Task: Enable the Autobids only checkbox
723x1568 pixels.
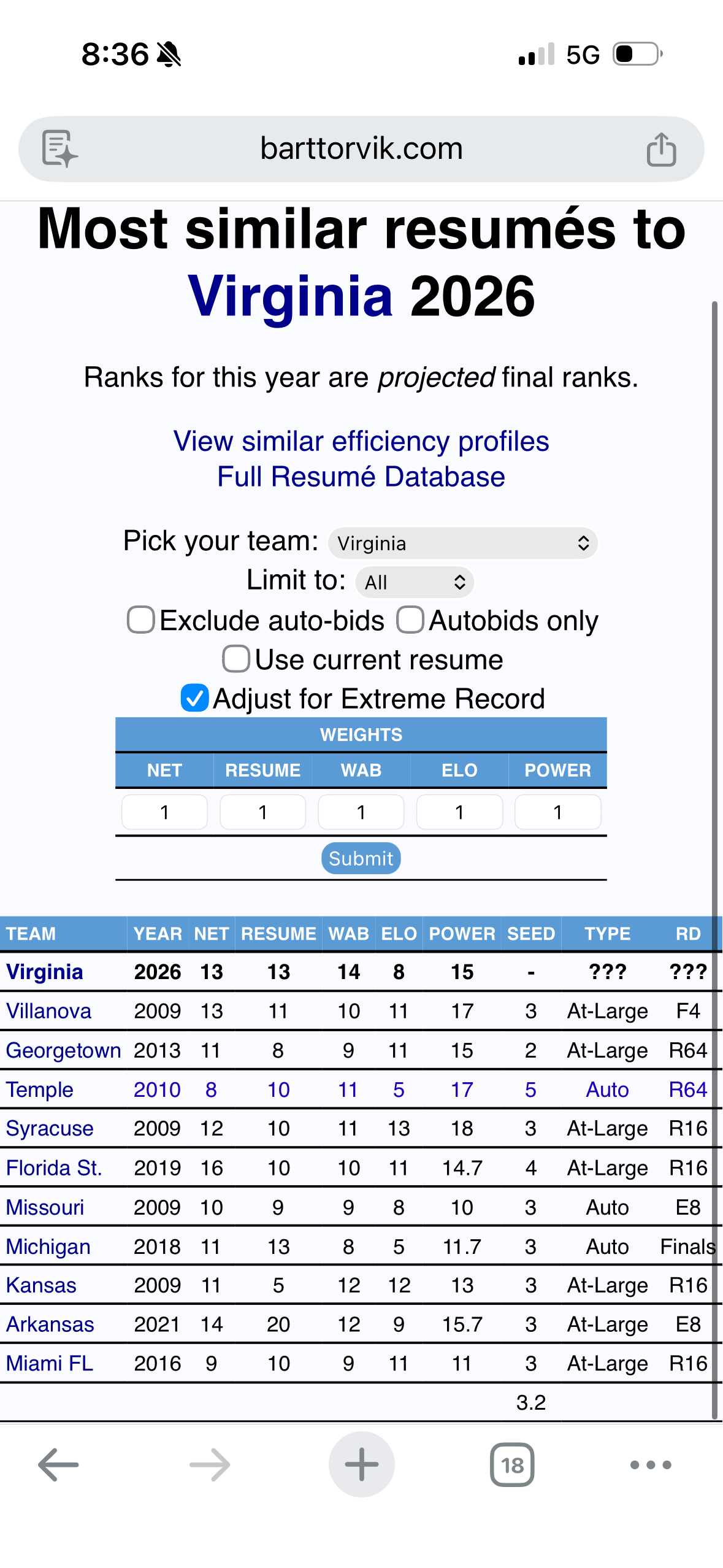Action: pyautogui.click(x=410, y=620)
